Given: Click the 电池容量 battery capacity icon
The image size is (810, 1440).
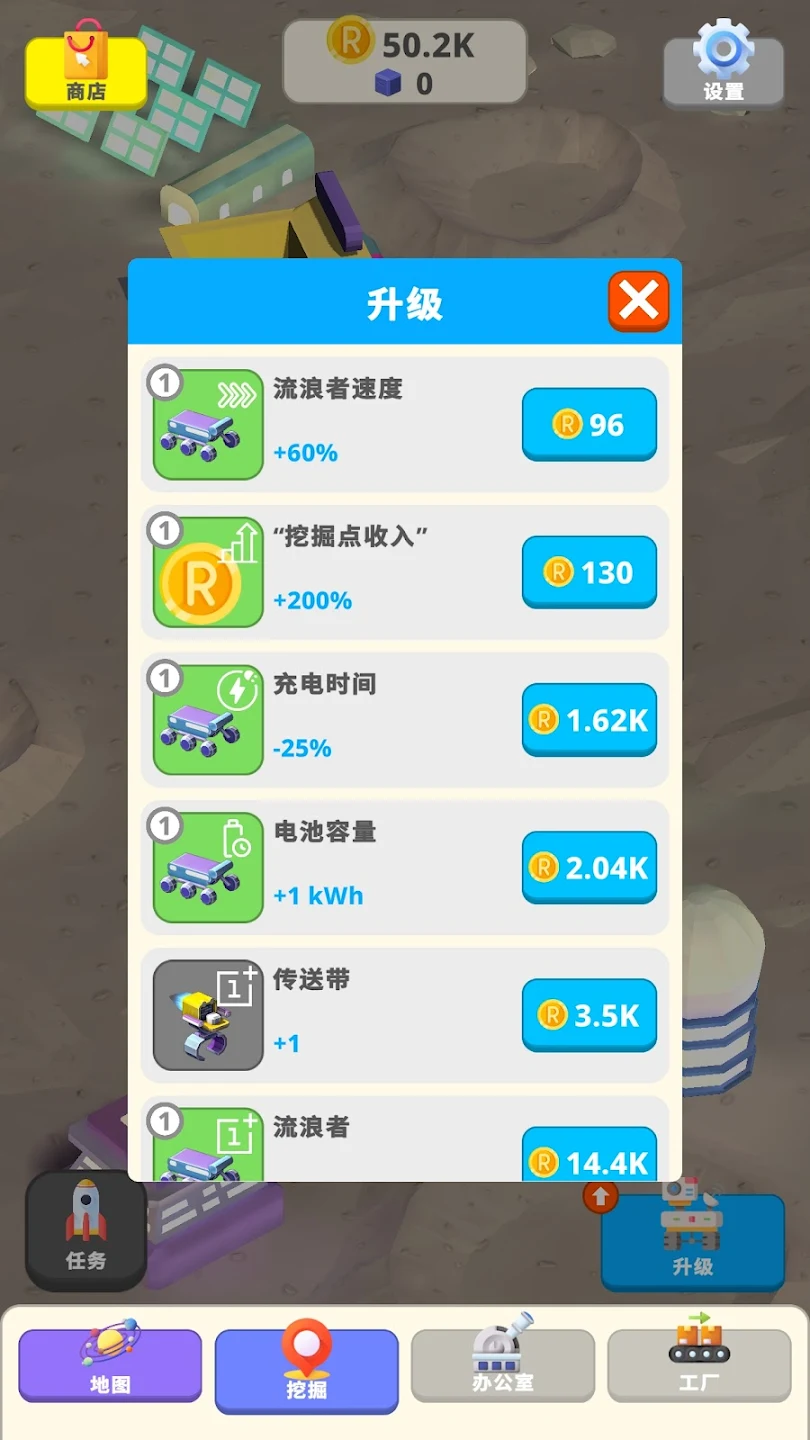Looking at the screenshot, I should 207,866.
